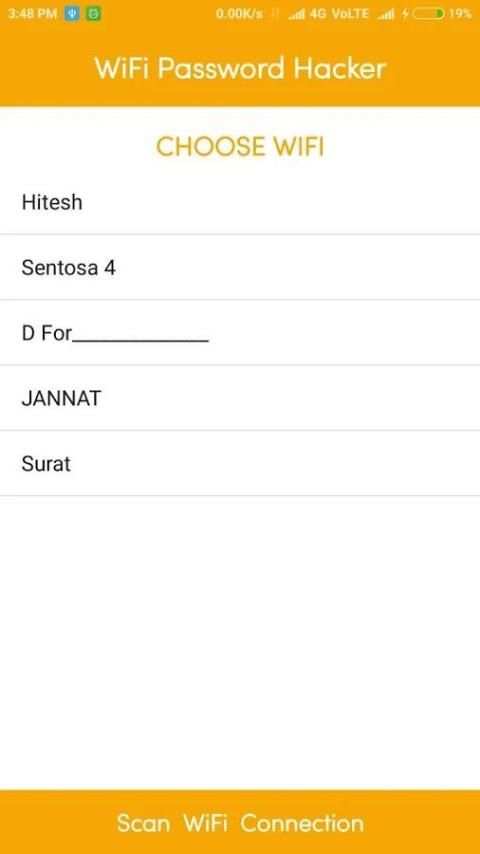The image size is (480, 854).
Task: Select the Hitesh WiFi network
Action: tap(240, 202)
